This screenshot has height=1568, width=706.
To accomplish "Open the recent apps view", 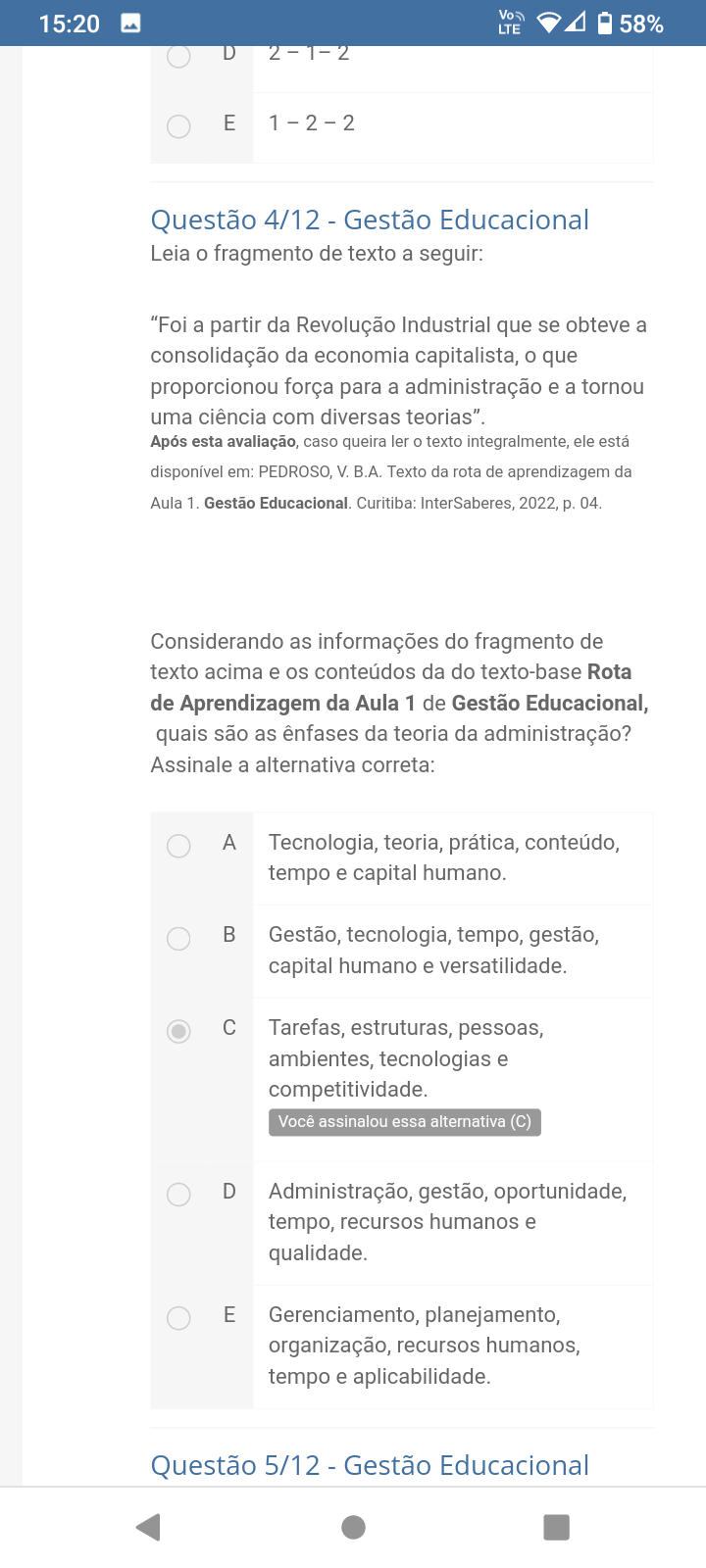I will 556,1527.
